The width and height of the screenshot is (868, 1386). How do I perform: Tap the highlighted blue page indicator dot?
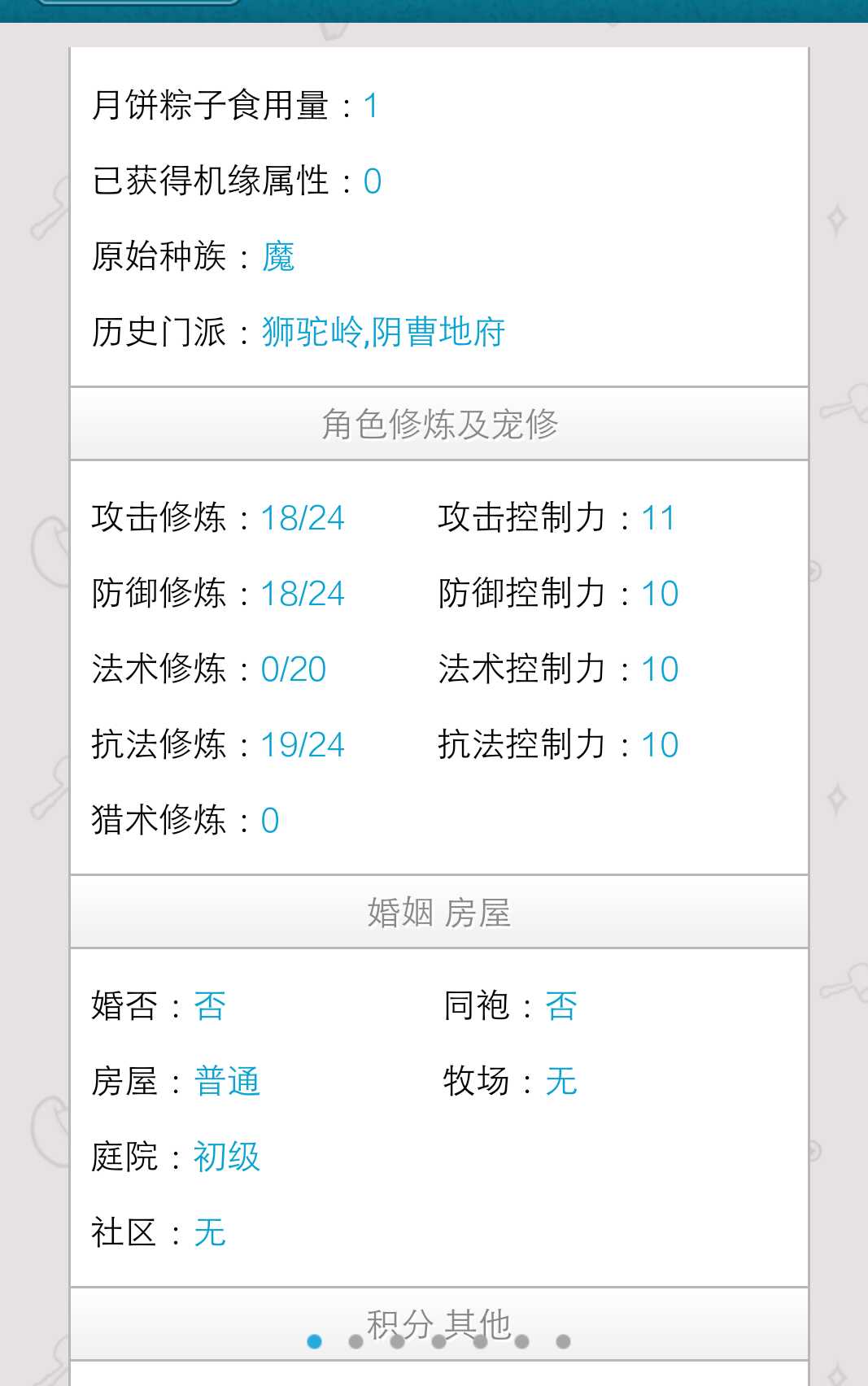[x=314, y=1341]
